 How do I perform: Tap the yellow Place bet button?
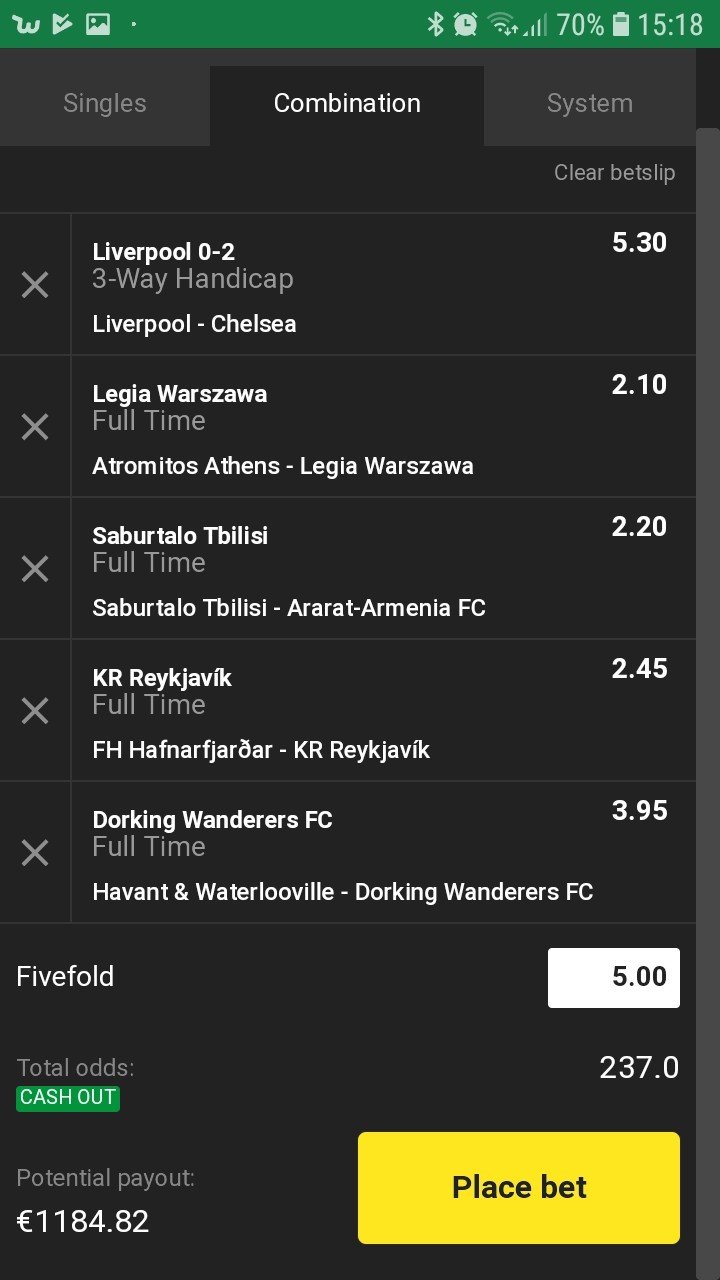point(518,1187)
